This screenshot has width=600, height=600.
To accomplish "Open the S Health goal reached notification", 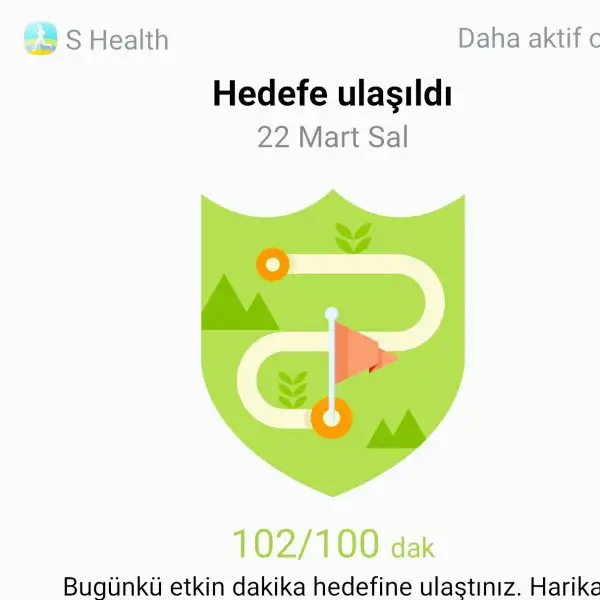I will click(332, 94).
